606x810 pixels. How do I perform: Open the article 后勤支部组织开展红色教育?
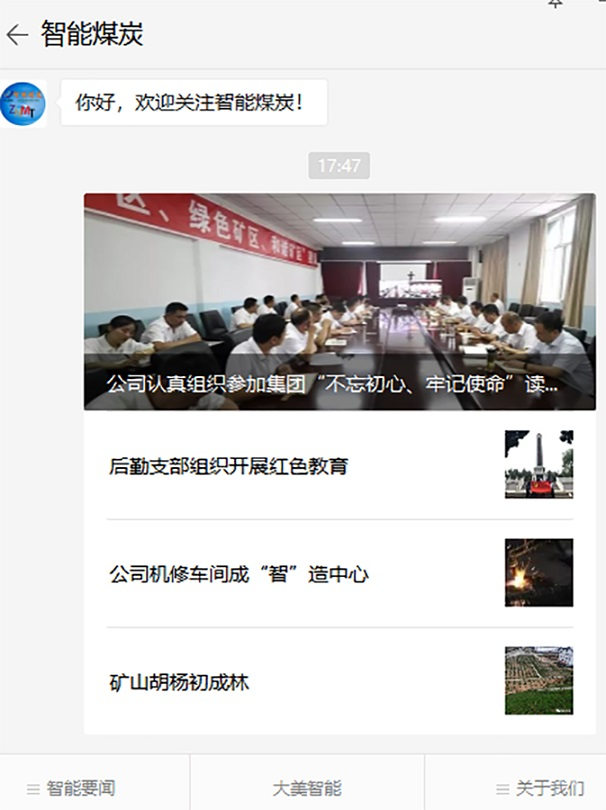(x=339, y=466)
